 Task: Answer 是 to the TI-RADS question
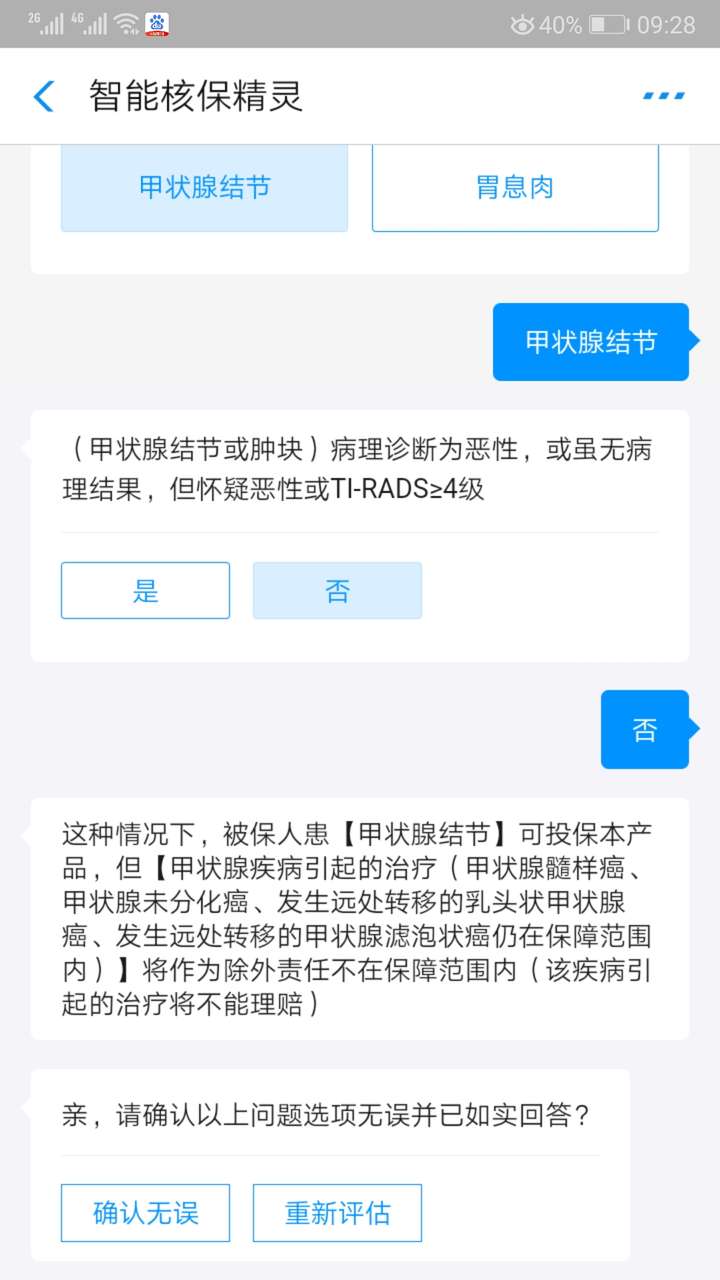pyautogui.click(x=145, y=590)
